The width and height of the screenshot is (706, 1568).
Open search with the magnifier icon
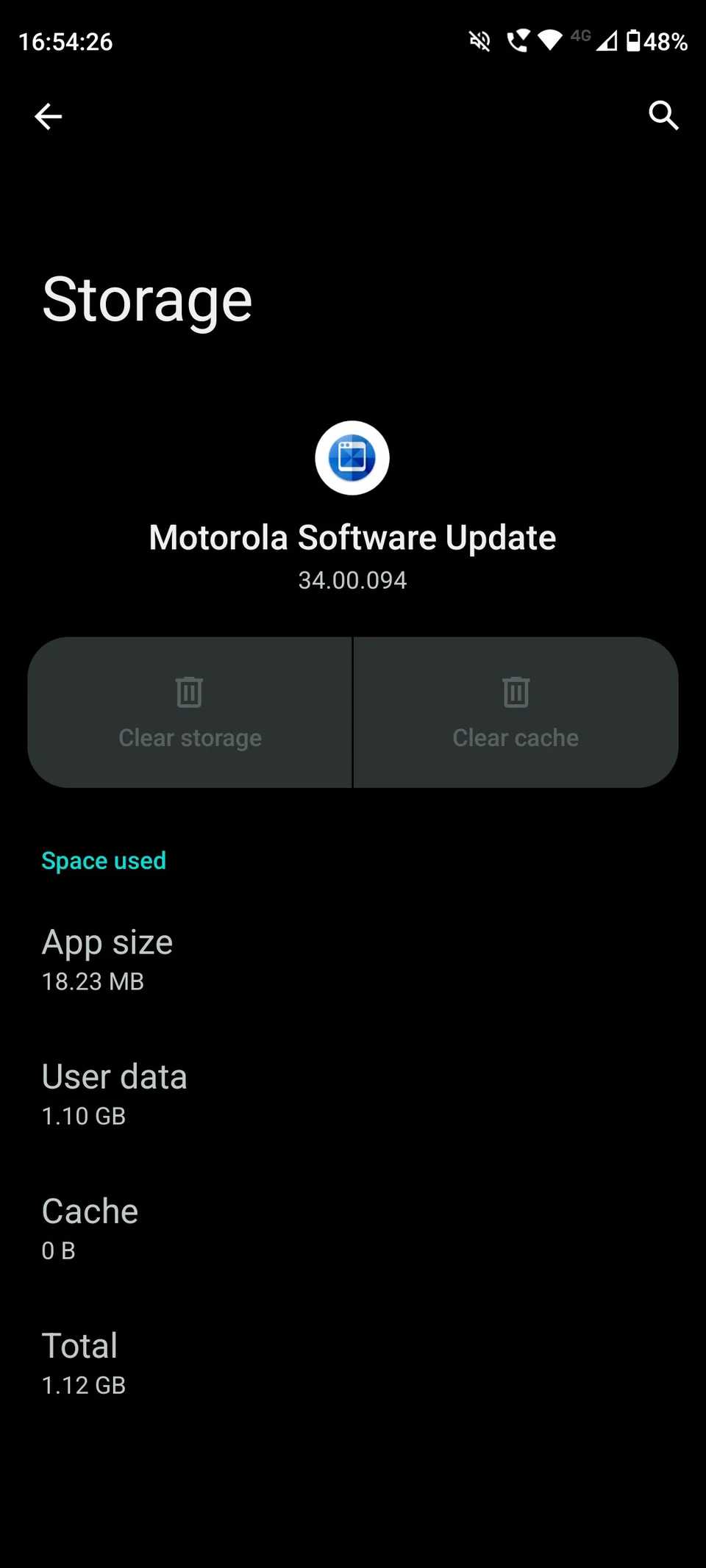(663, 116)
